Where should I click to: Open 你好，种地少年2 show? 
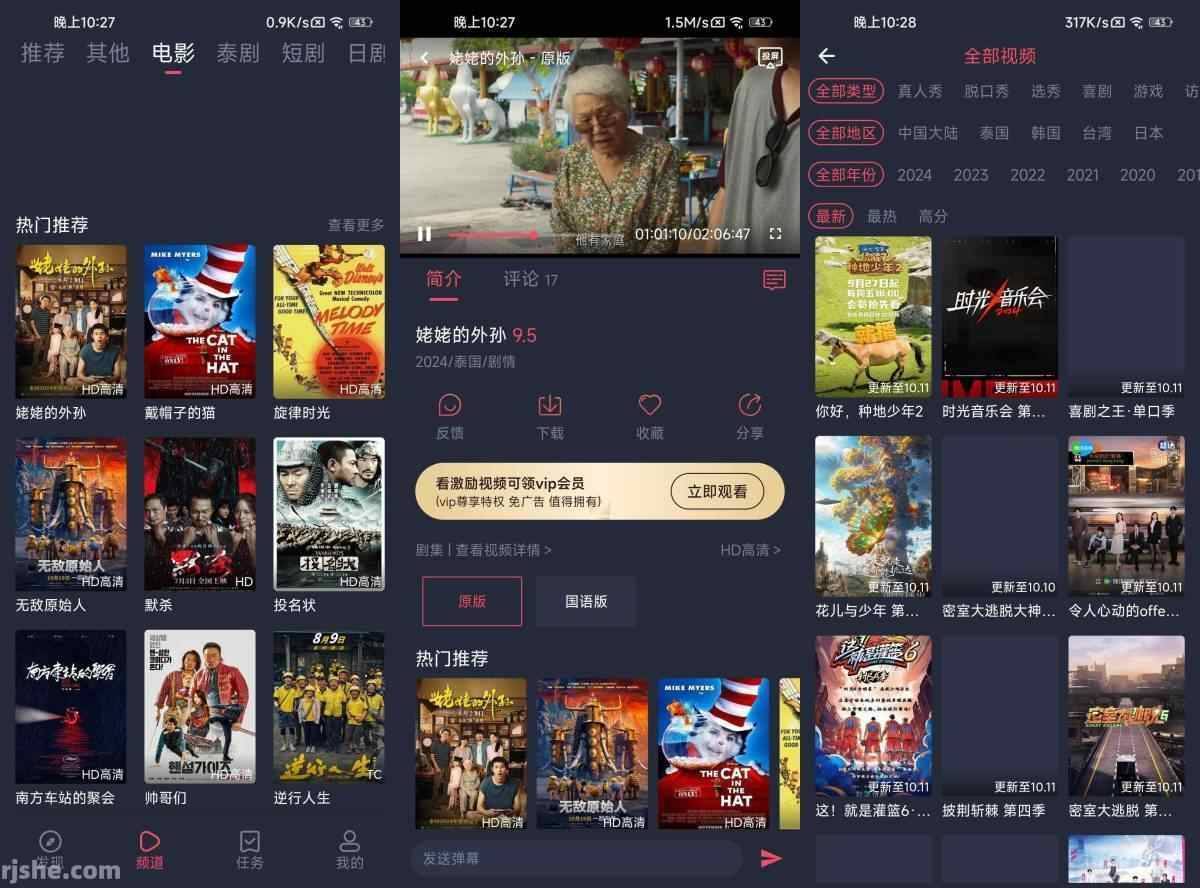tap(873, 316)
